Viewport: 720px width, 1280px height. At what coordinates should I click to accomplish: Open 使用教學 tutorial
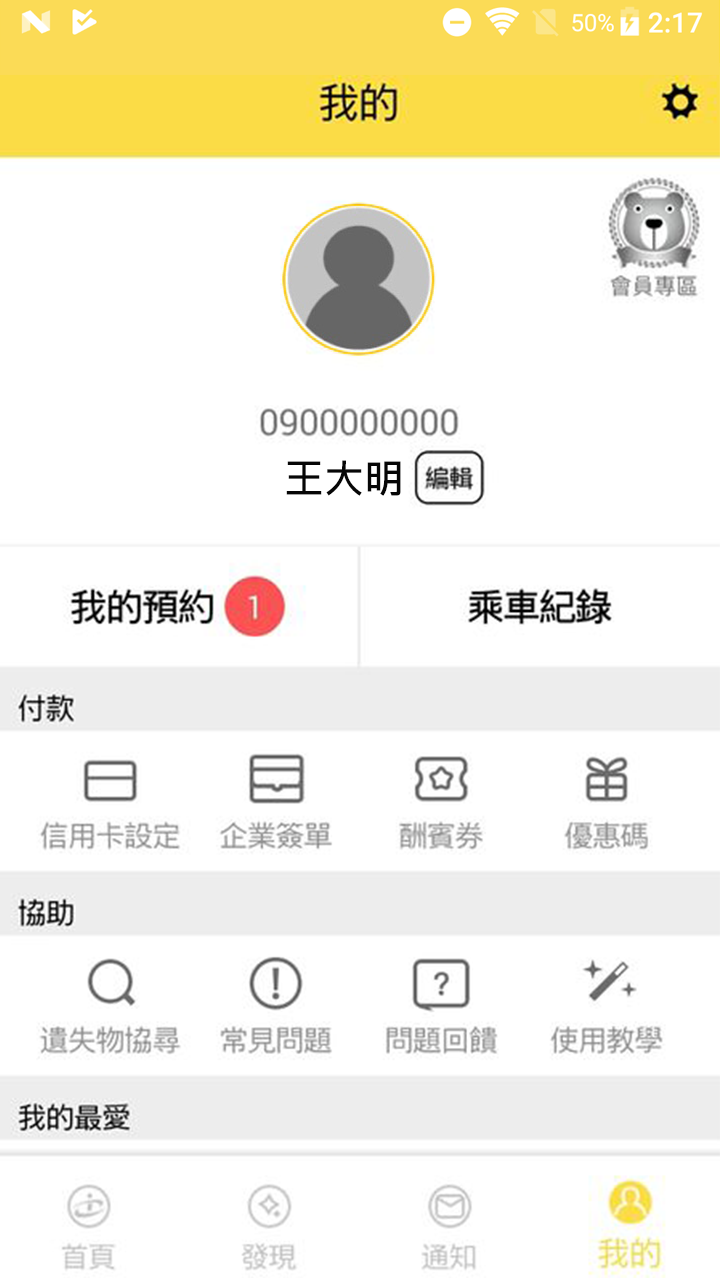606,1006
